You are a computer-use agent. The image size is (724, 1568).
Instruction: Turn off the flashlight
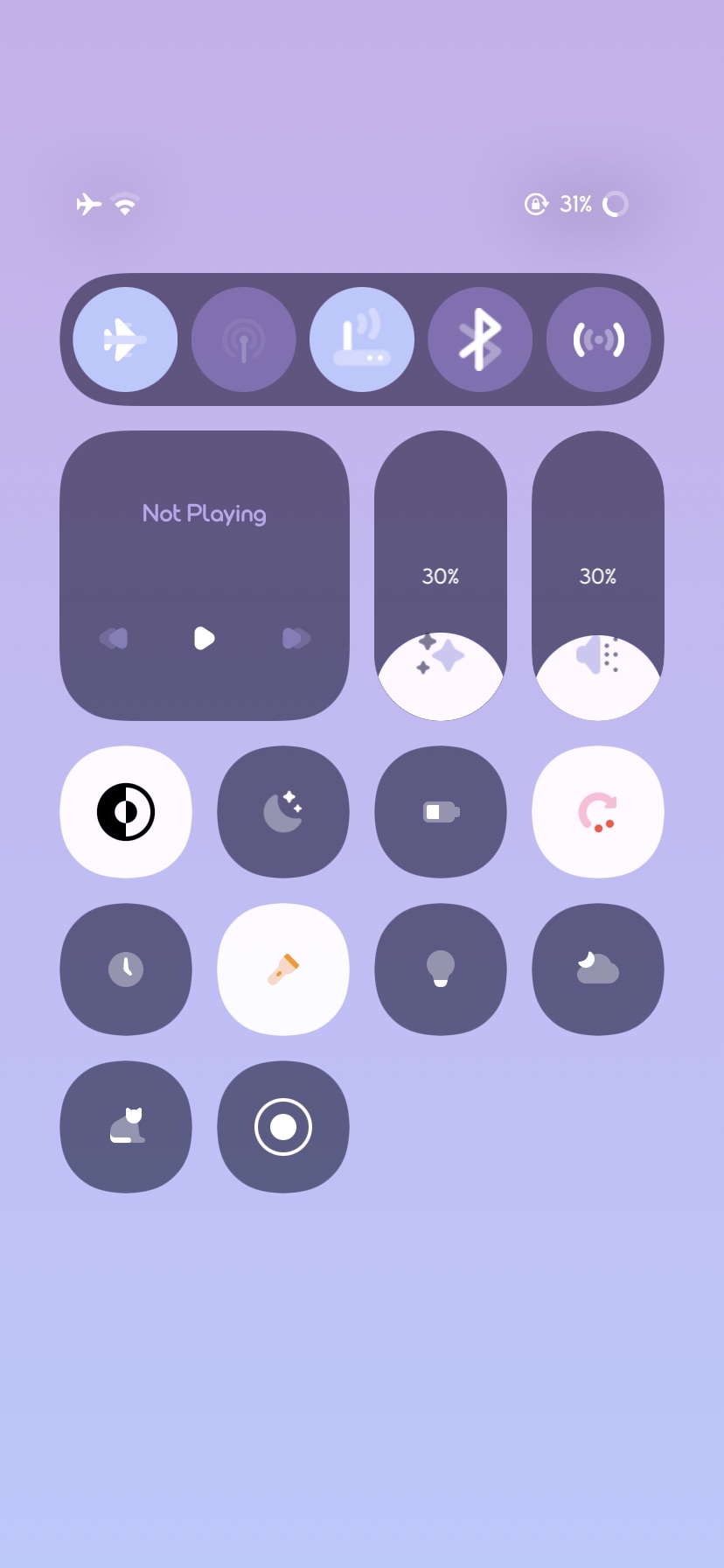tap(283, 969)
